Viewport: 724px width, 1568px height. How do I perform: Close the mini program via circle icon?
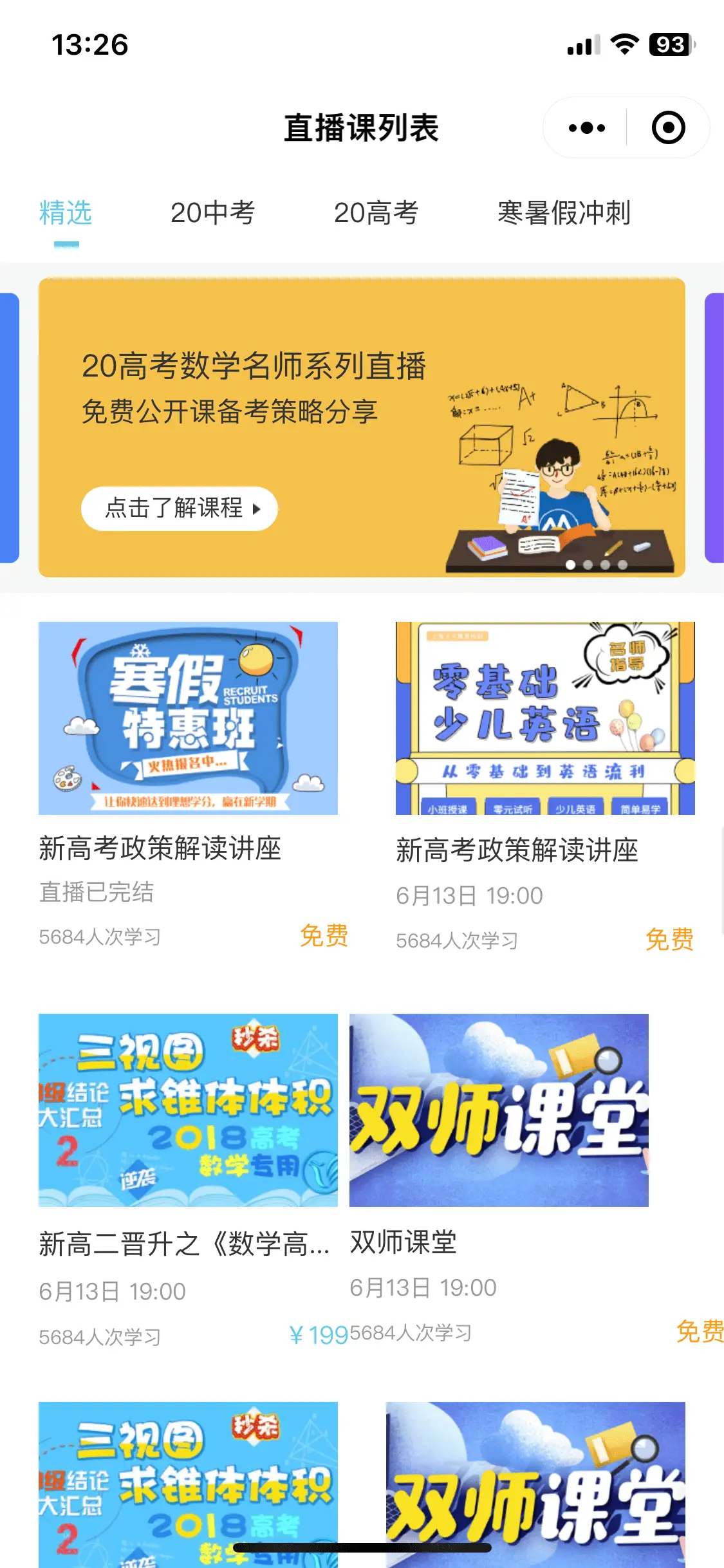pyautogui.click(x=668, y=128)
